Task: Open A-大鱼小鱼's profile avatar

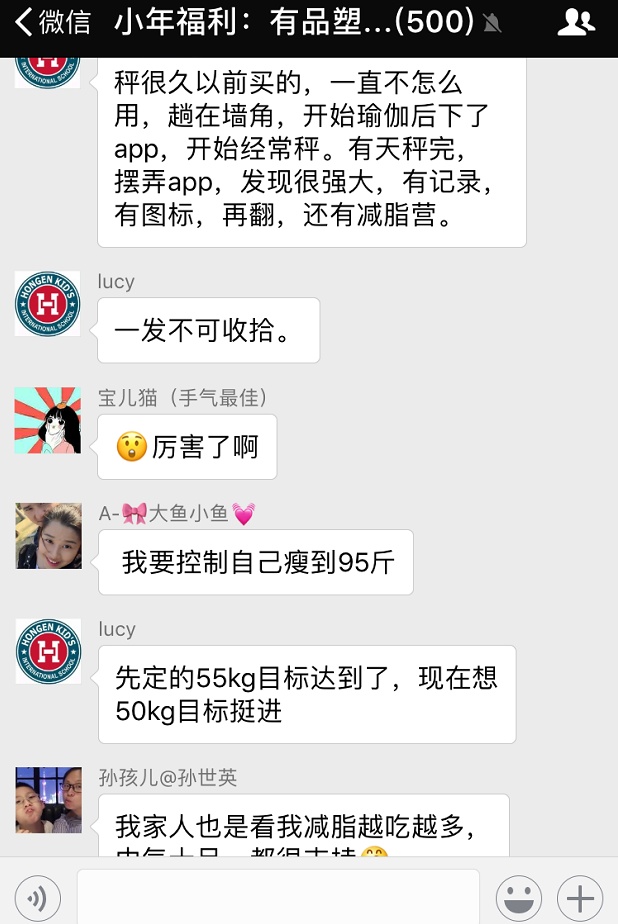Action: 48,536
